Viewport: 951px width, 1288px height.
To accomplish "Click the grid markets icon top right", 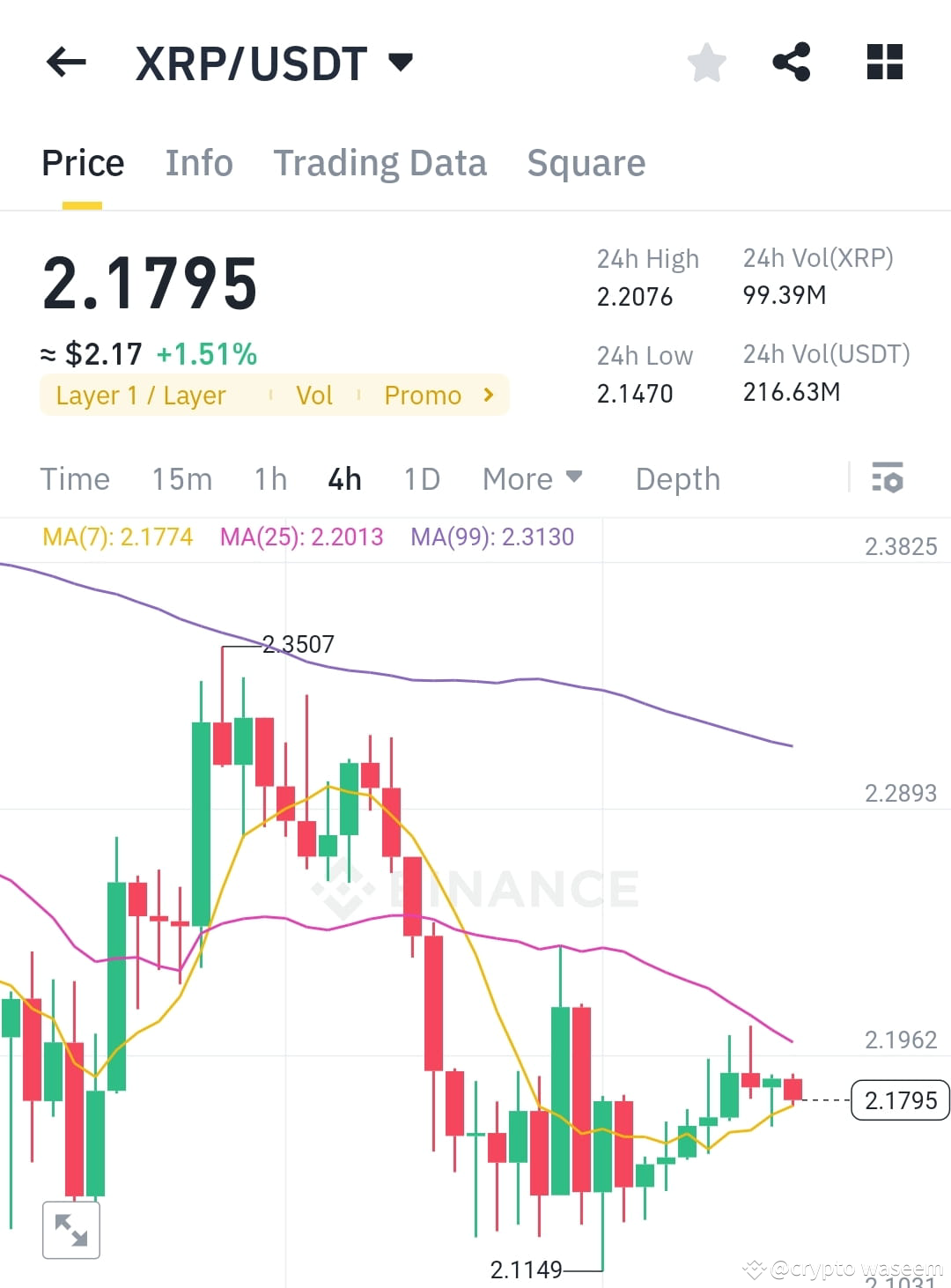I will point(883,61).
